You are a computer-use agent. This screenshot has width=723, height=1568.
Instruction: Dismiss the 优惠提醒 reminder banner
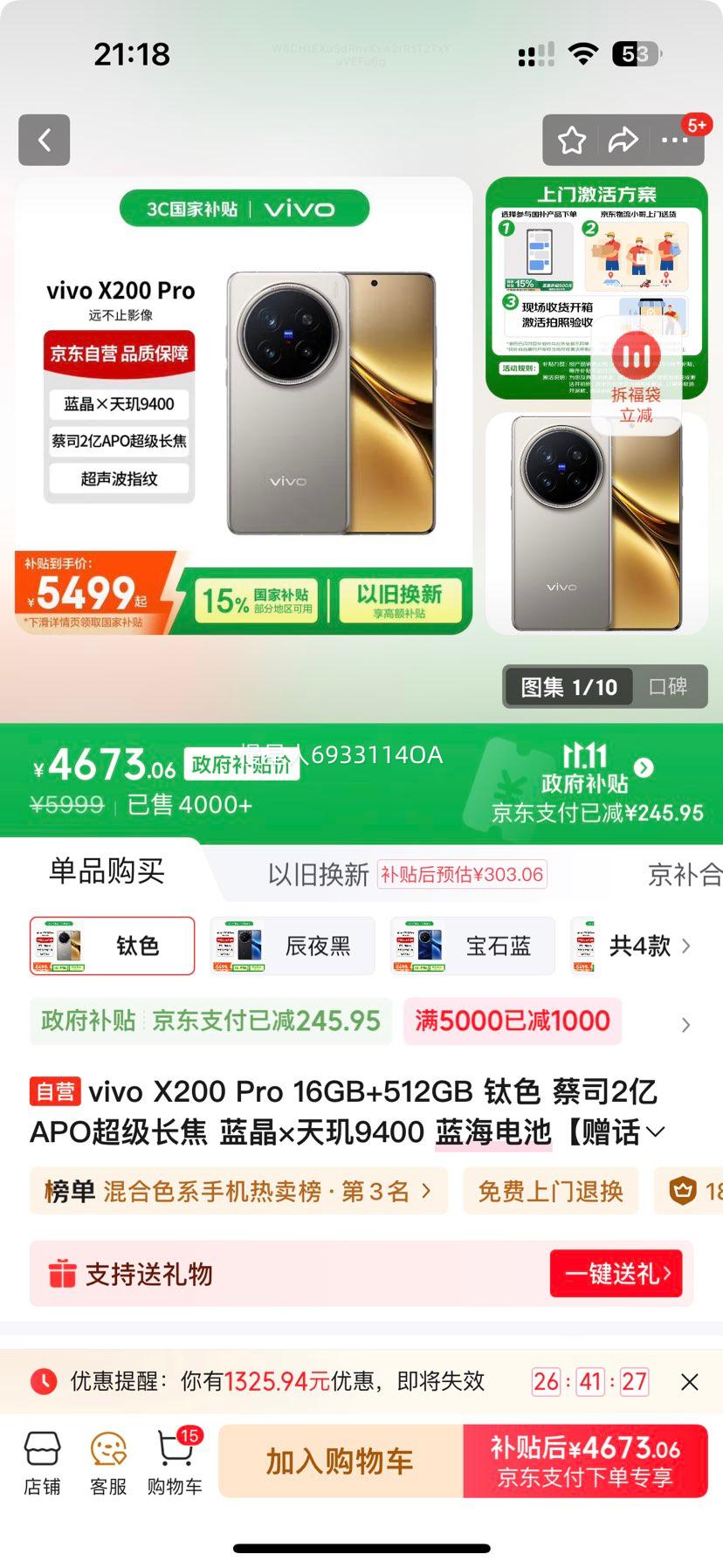click(689, 1381)
